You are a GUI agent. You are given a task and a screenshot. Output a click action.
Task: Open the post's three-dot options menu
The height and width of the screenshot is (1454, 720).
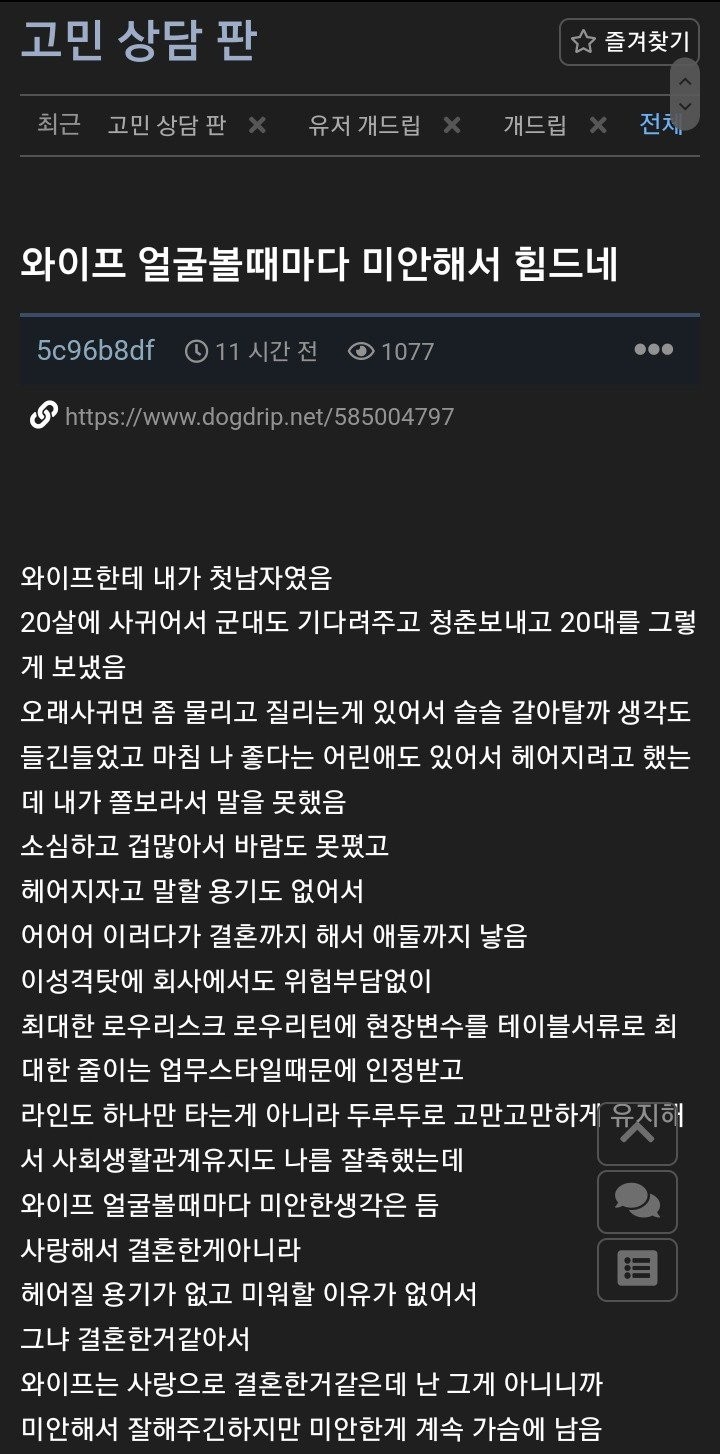pyautogui.click(x=653, y=350)
